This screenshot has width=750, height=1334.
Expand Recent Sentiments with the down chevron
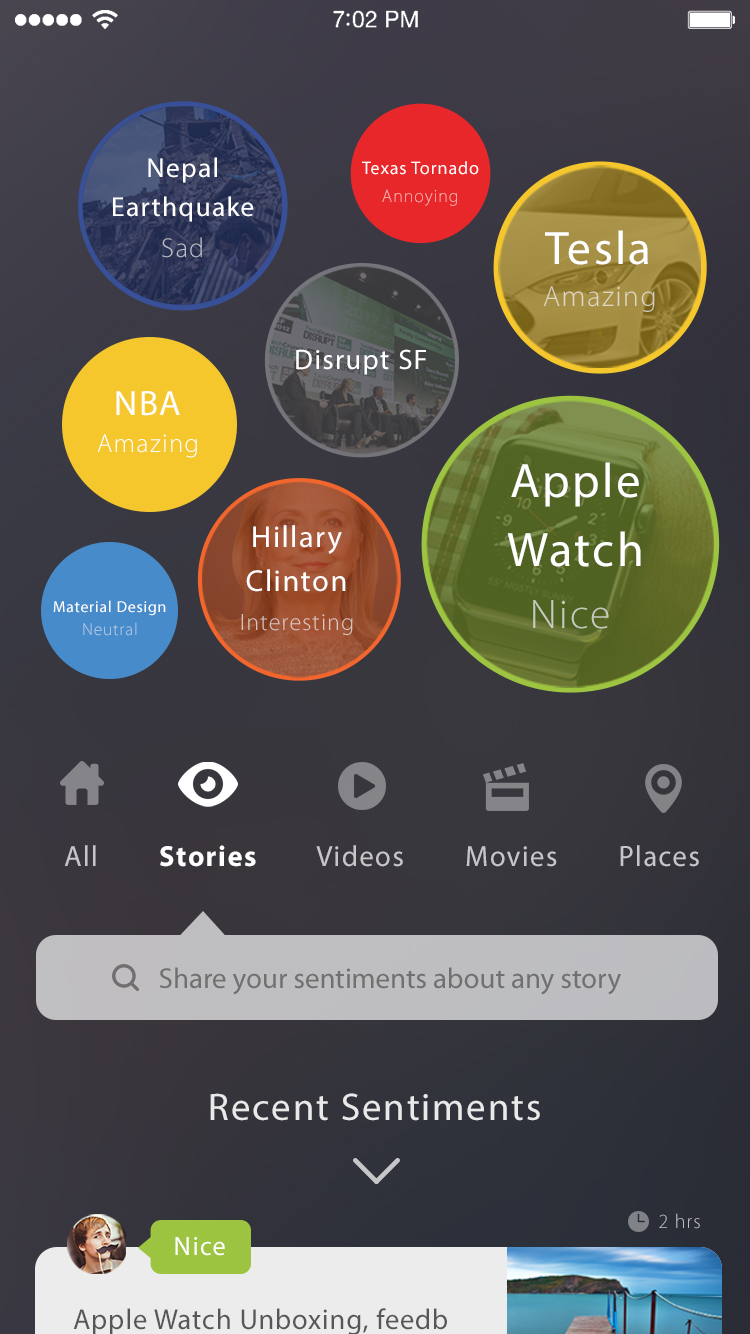[376, 1171]
